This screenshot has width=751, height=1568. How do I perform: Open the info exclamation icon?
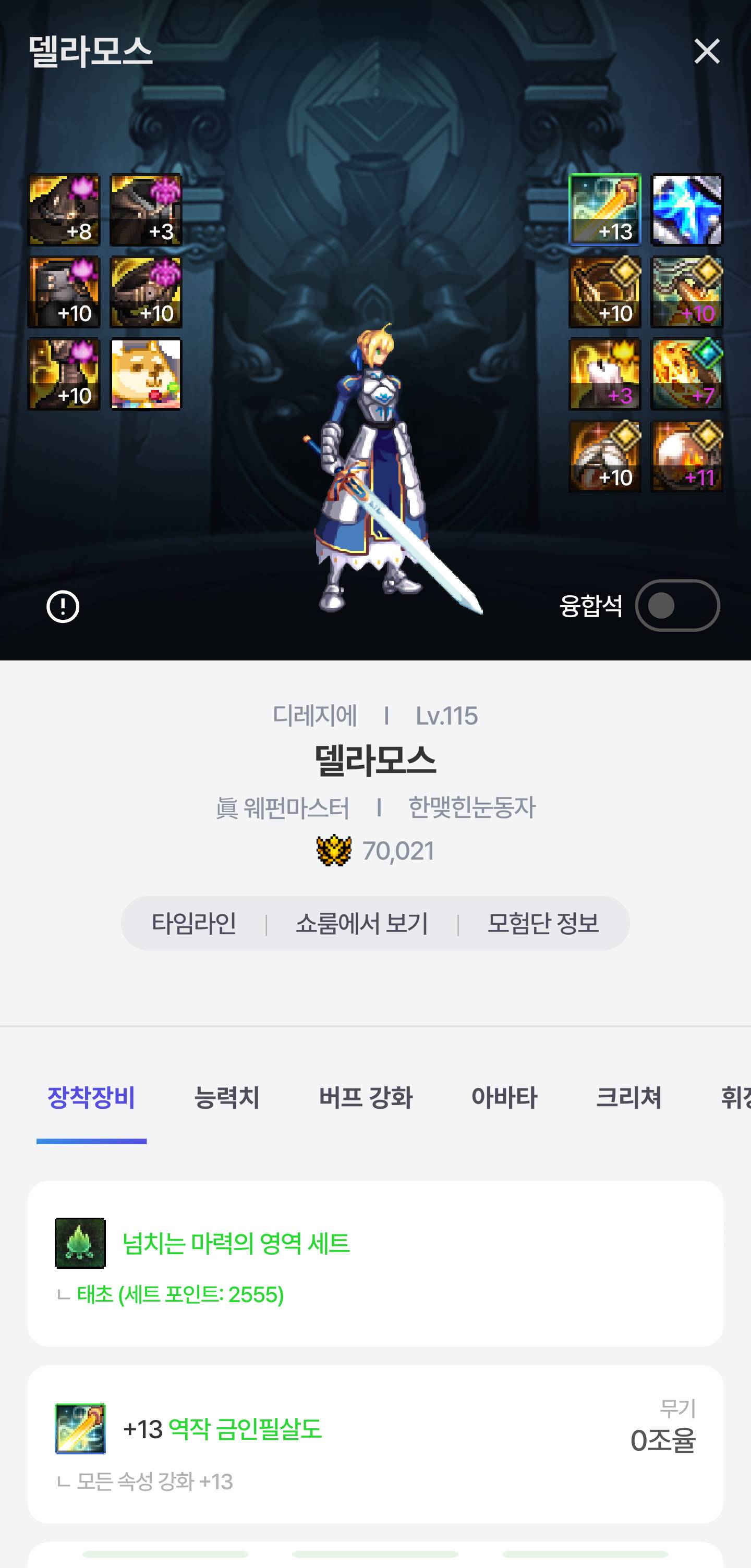pyautogui.click(x=63, y=606)
